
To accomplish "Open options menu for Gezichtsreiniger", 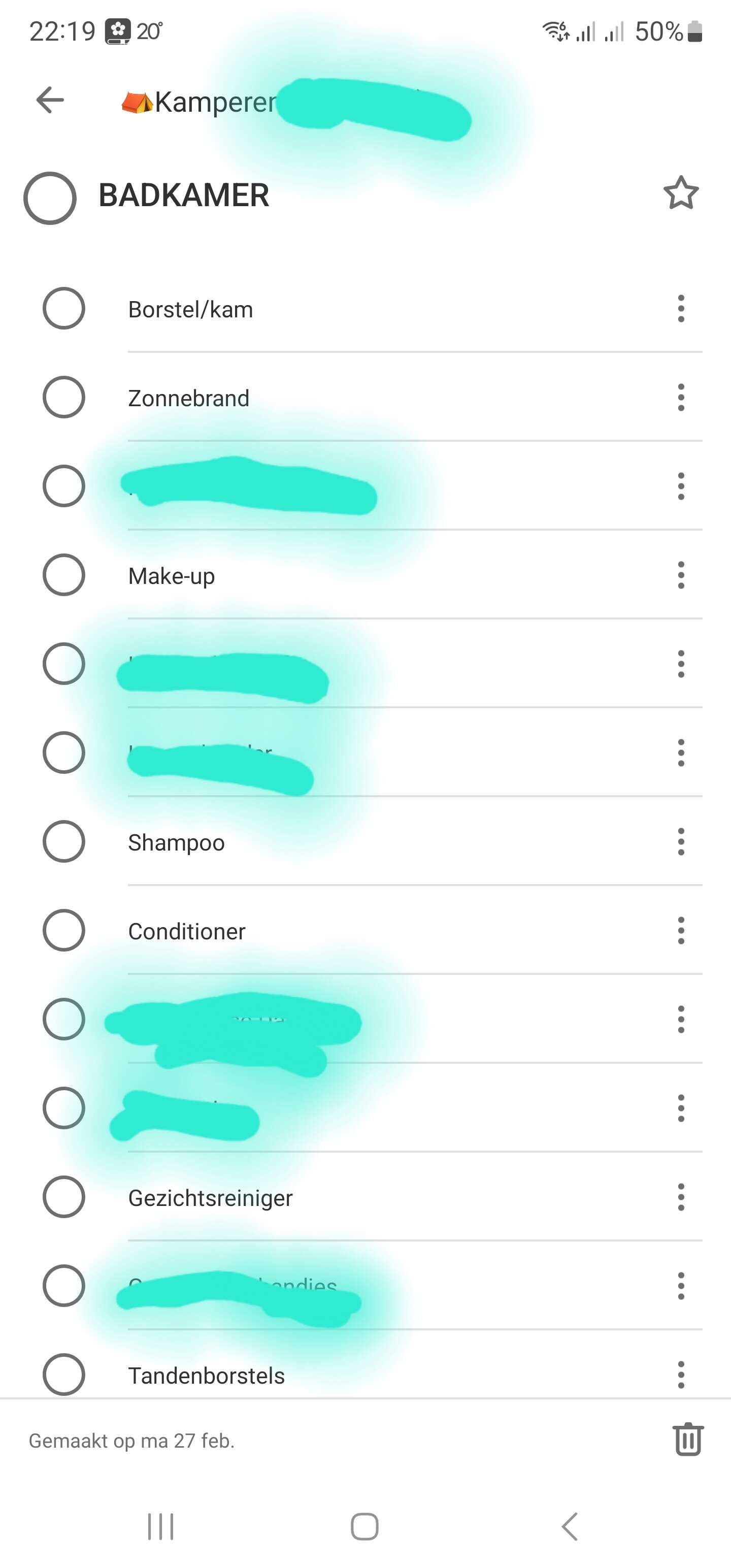I will 680,1197.
